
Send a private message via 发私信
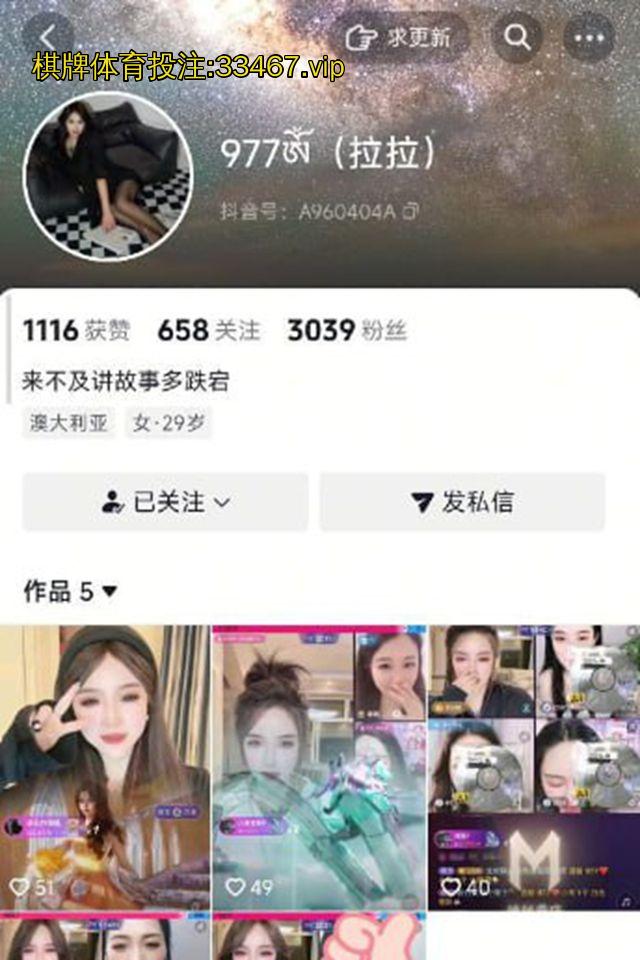pos(462,502)
